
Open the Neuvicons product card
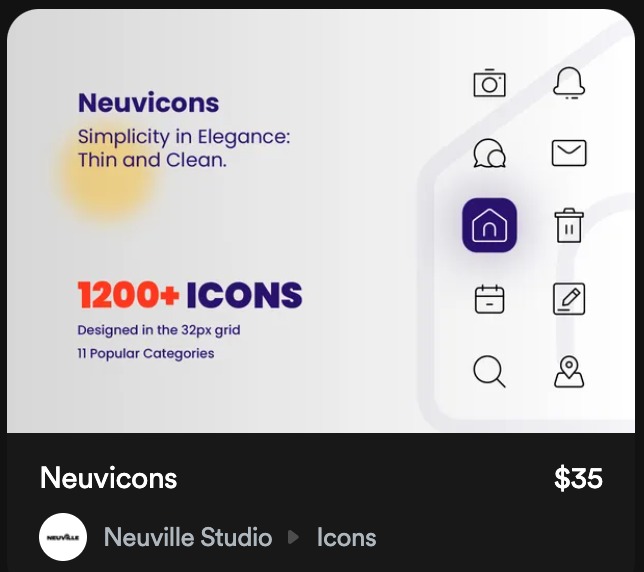(x=108, y=478)
